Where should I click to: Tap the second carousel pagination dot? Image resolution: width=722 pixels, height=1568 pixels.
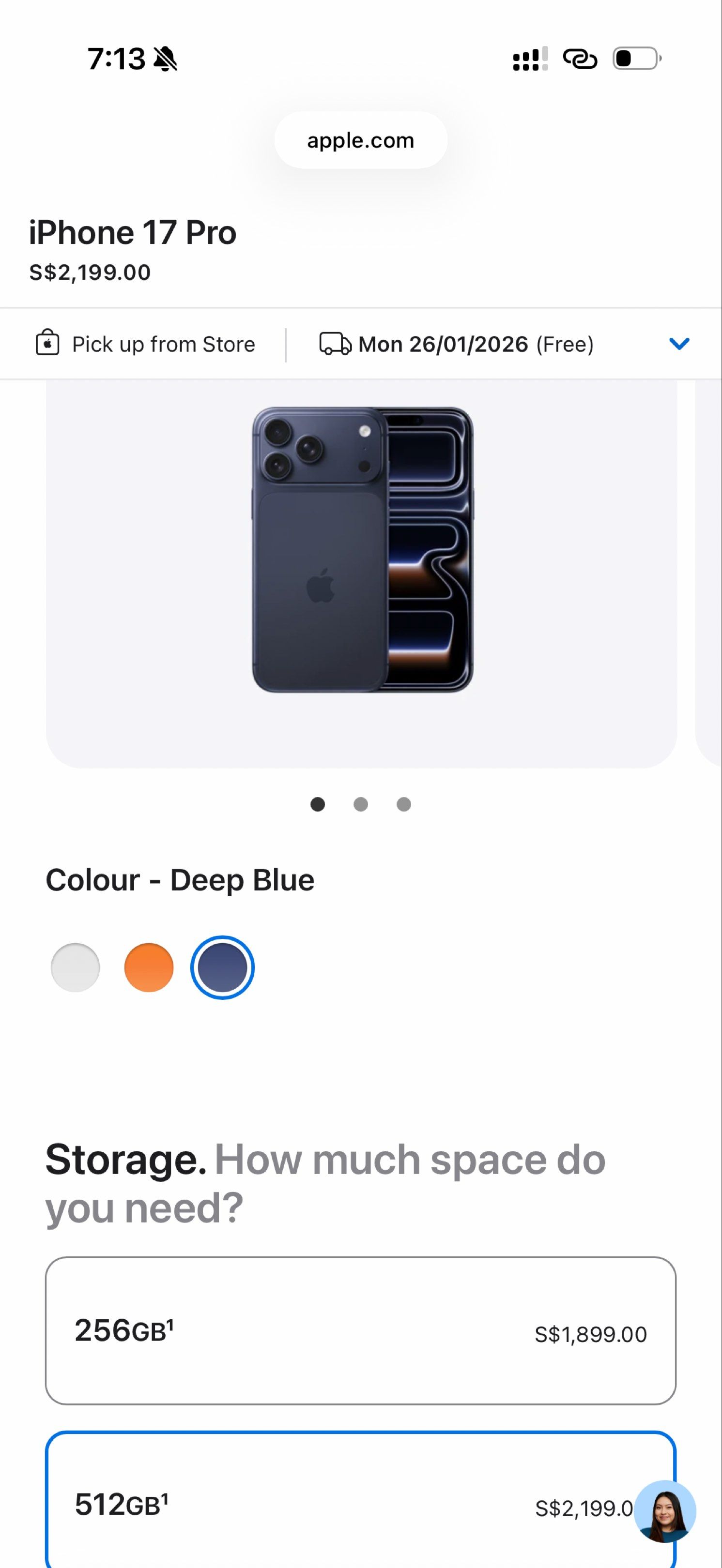[x=361, y=804]
